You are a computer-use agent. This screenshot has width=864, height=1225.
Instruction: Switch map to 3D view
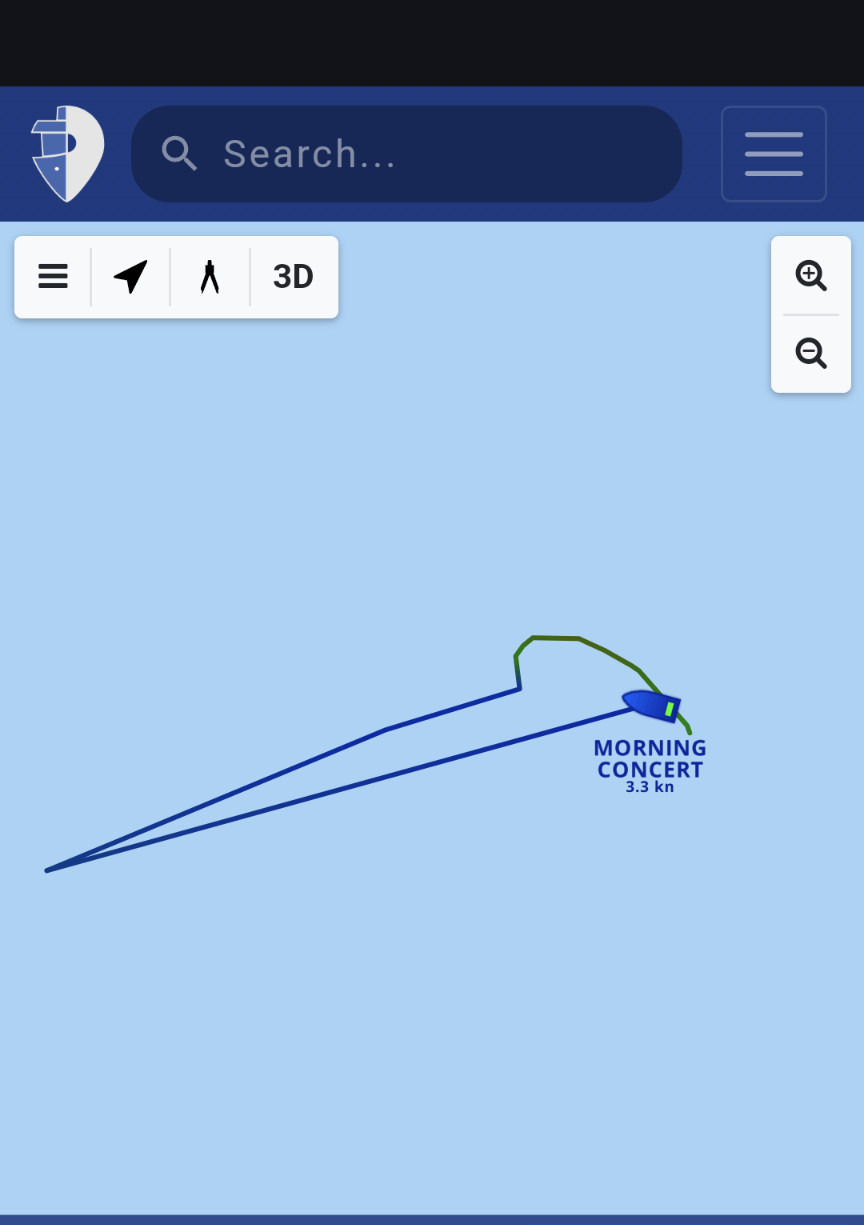[x=293, y=277]
